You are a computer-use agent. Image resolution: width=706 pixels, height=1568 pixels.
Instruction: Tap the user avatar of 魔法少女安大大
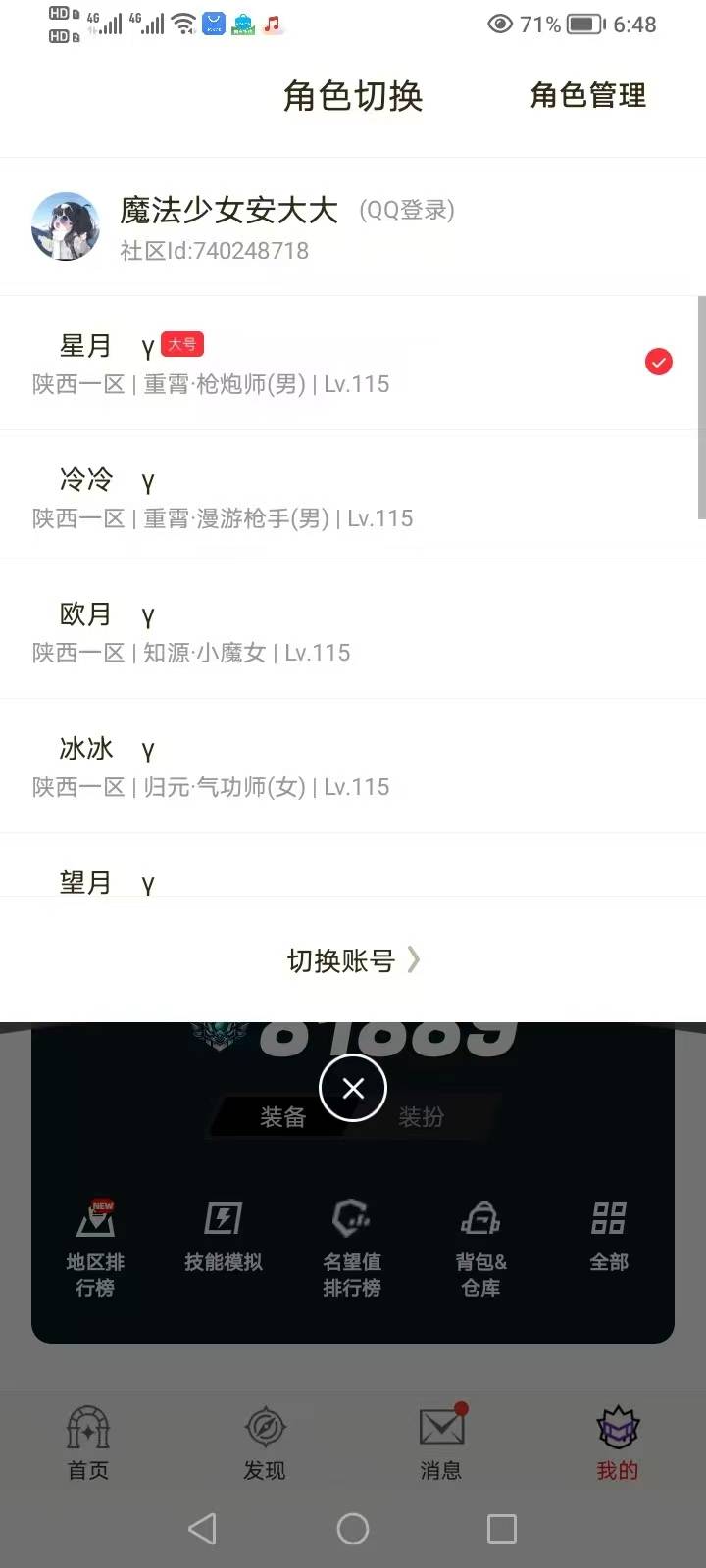[66, 226]
